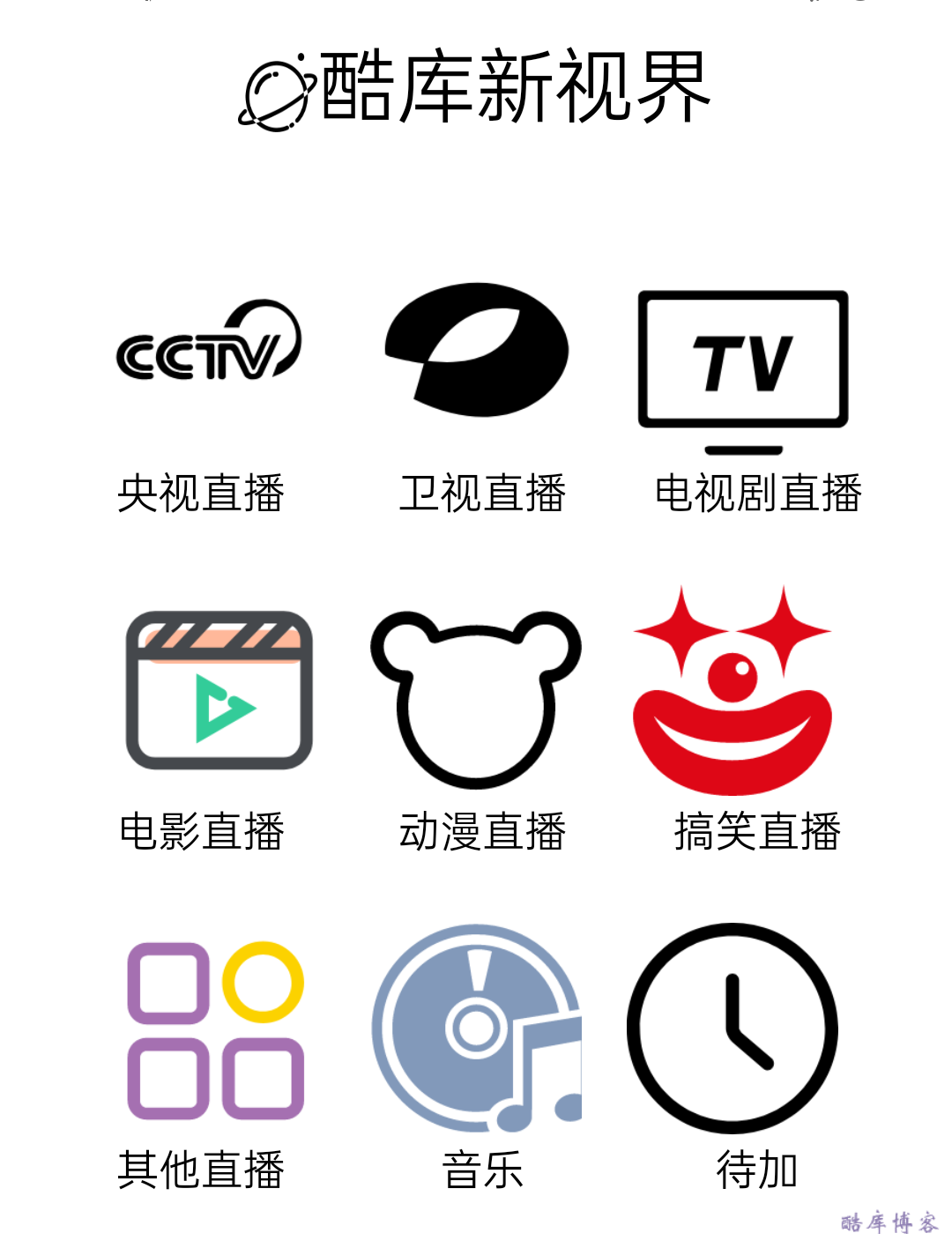Click the 电影直播 label
The height and width of the screenshot is (1248, 952).
(205, 828)
